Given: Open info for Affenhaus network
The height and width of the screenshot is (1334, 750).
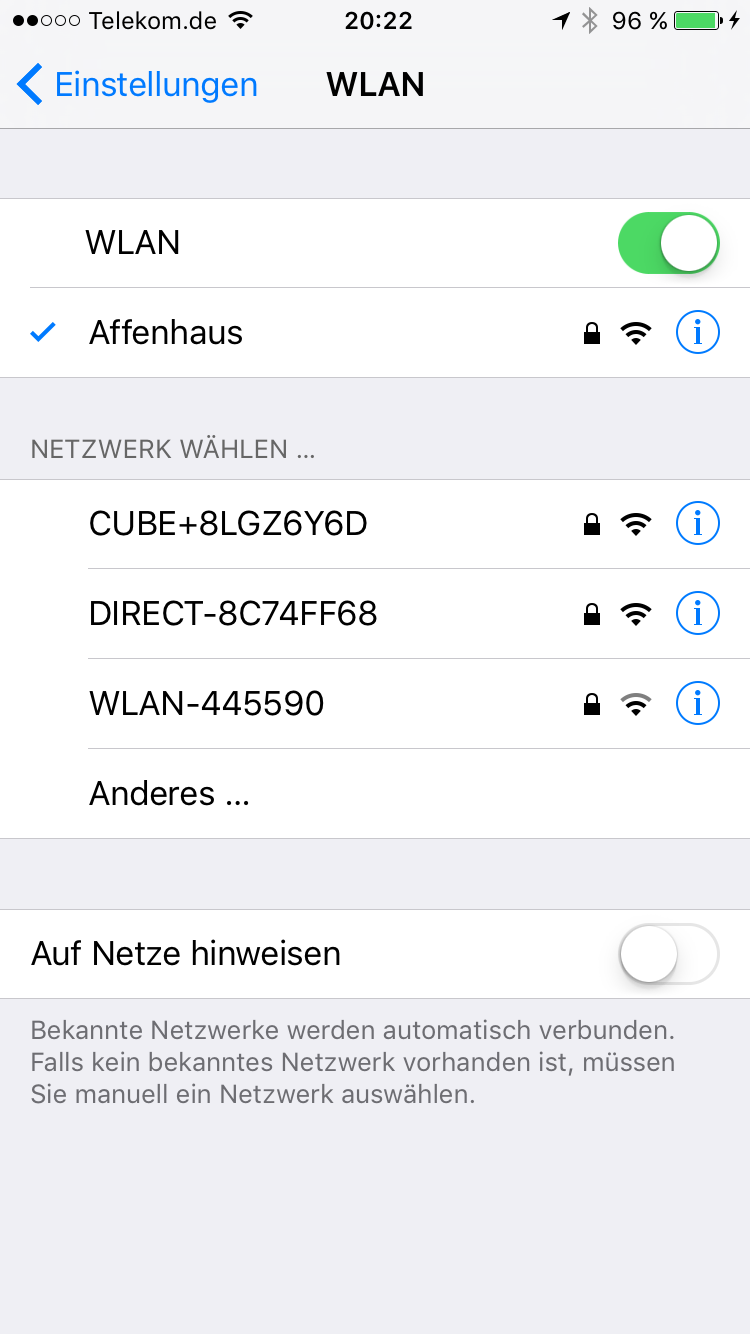Looking at the screenshot, I should [x=698, y=333].
